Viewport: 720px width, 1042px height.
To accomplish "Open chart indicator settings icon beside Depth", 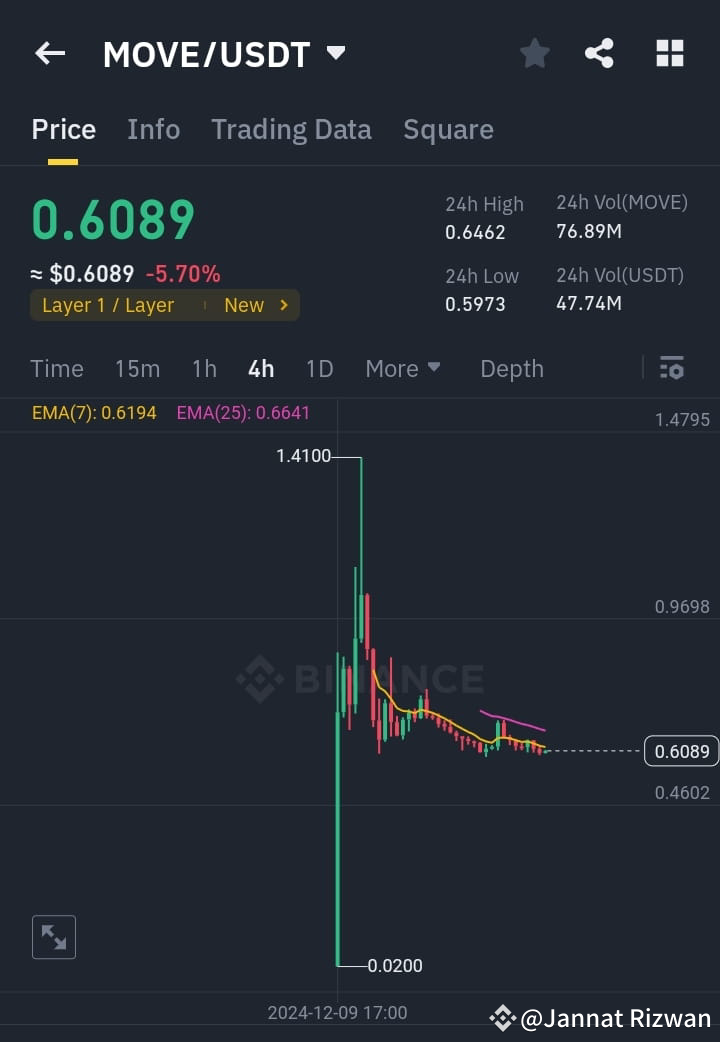I will point(671,368).
